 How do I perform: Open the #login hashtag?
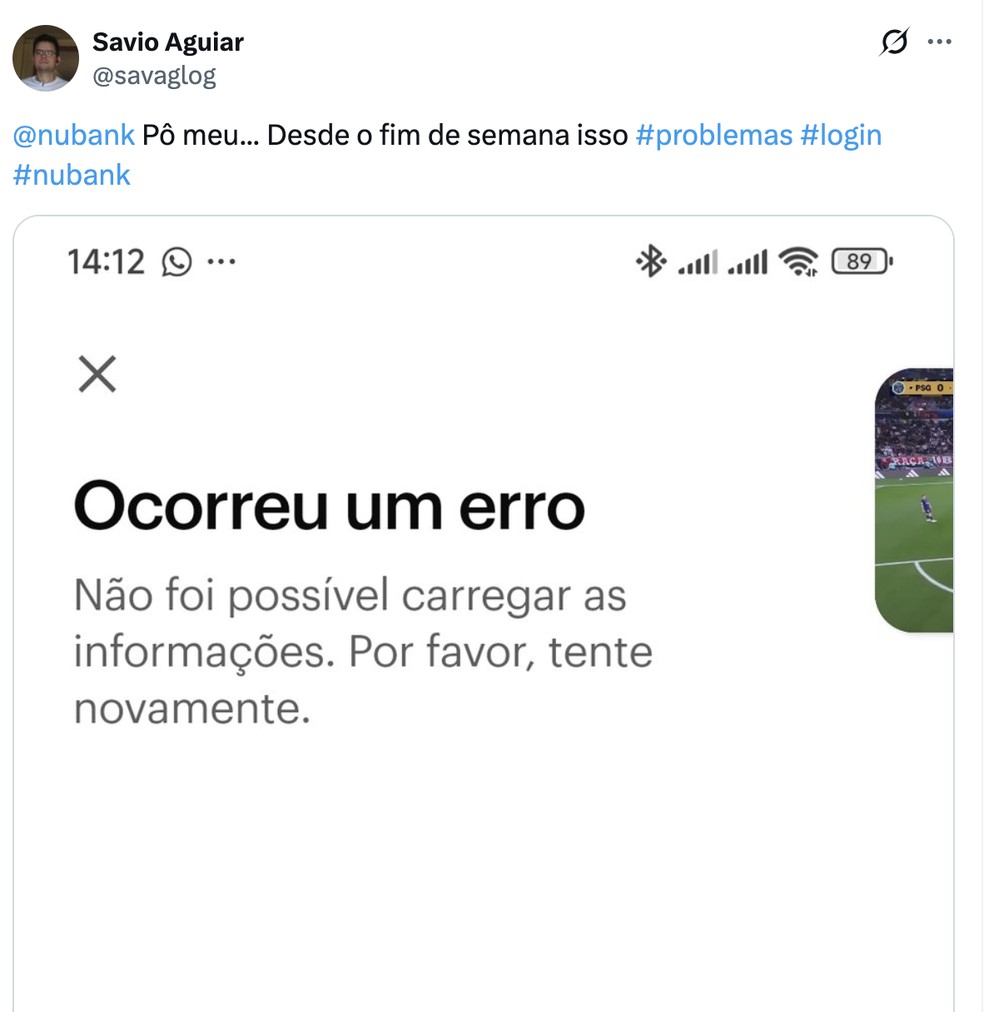pyautogui.click(x=843, y=135)
